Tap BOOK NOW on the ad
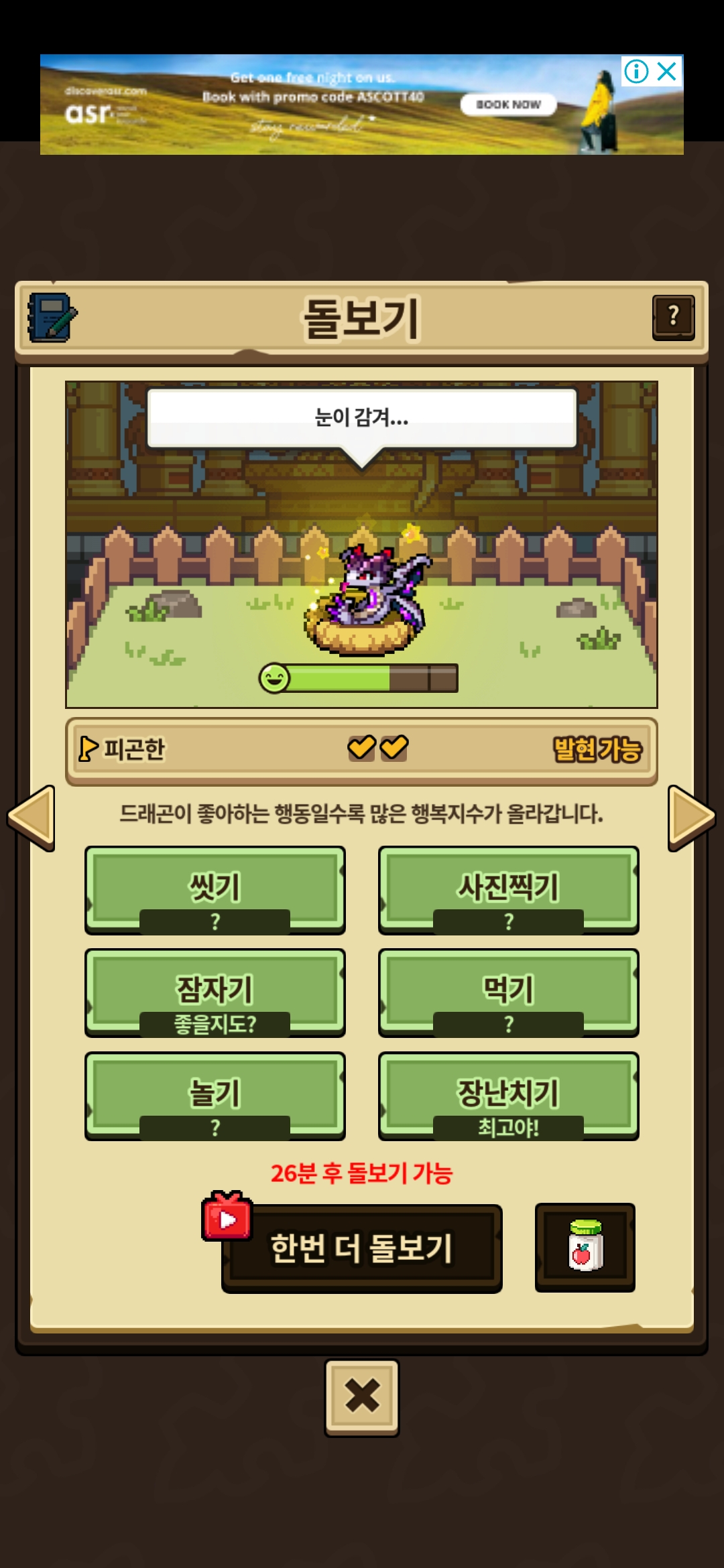The width and height of the screenshot is (724, 1568). (x=508, y=105)
